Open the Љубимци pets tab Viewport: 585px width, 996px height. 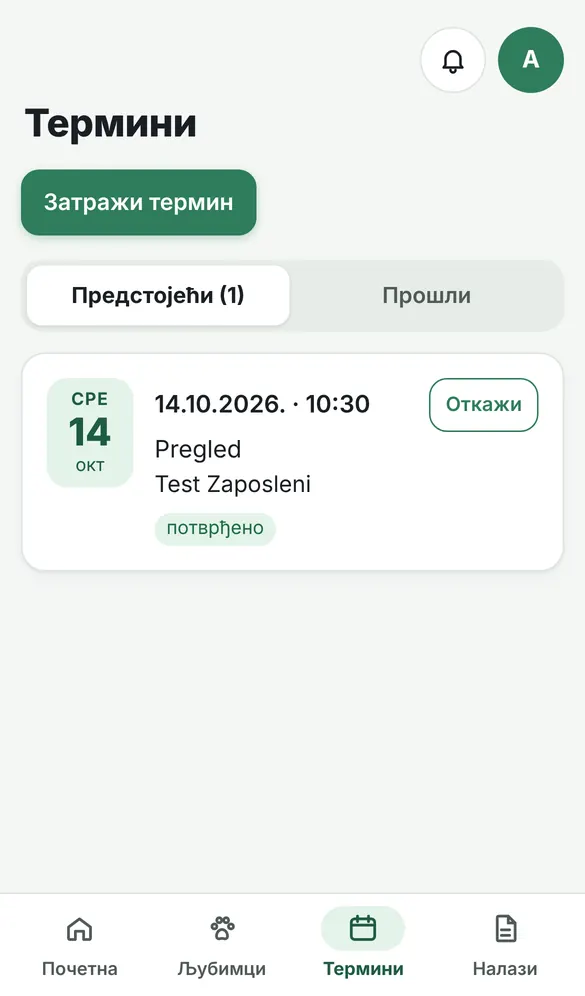pos(222,946)
